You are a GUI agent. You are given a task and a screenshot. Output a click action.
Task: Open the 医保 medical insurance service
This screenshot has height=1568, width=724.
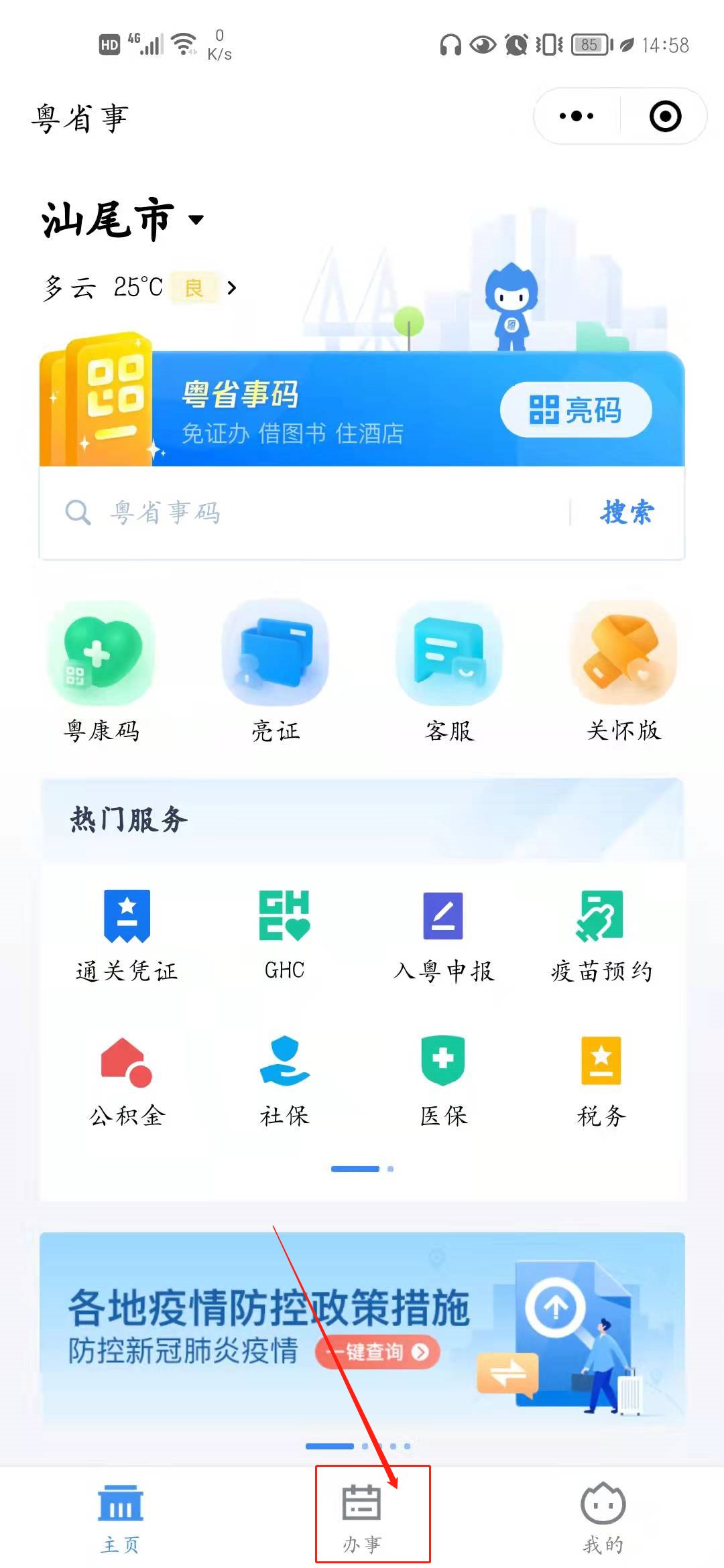click(x=443, y=1080)
